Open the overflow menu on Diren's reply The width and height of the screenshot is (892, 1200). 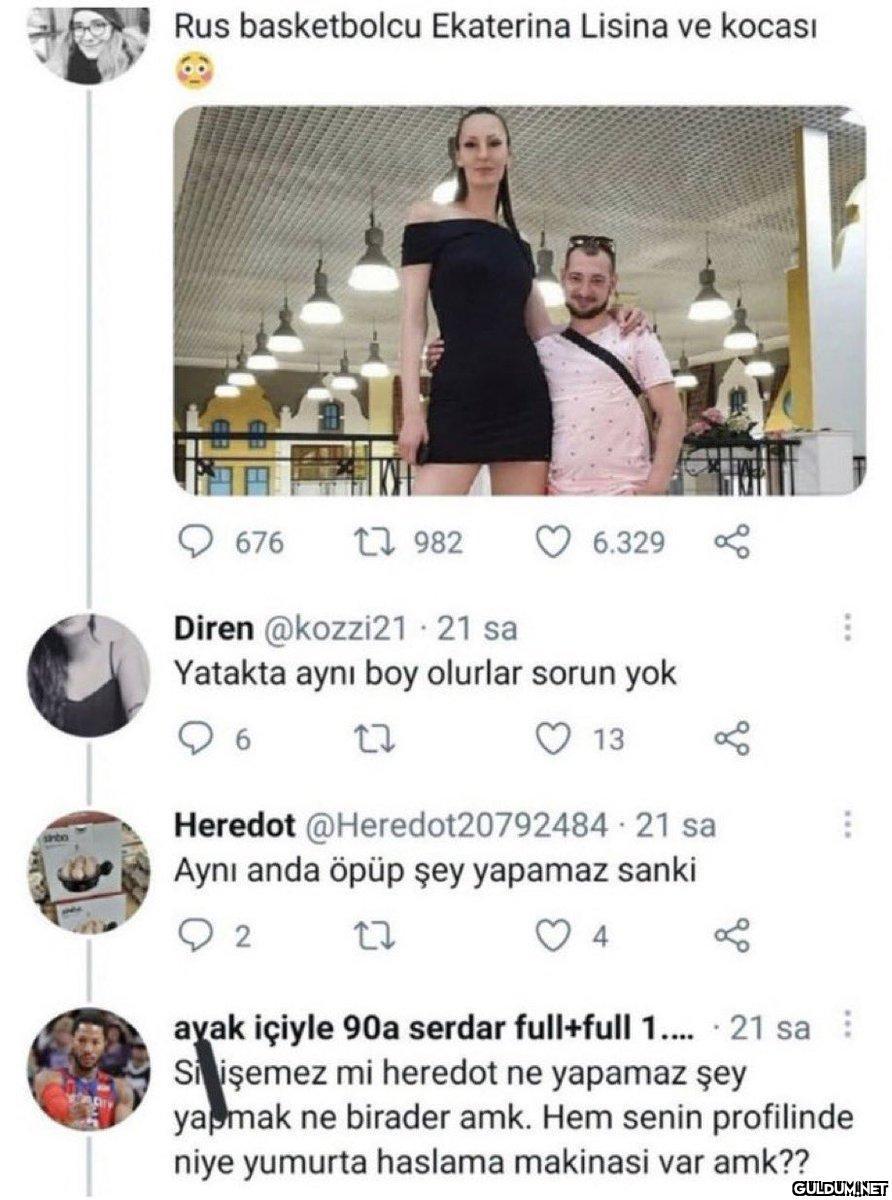(848, 627)
